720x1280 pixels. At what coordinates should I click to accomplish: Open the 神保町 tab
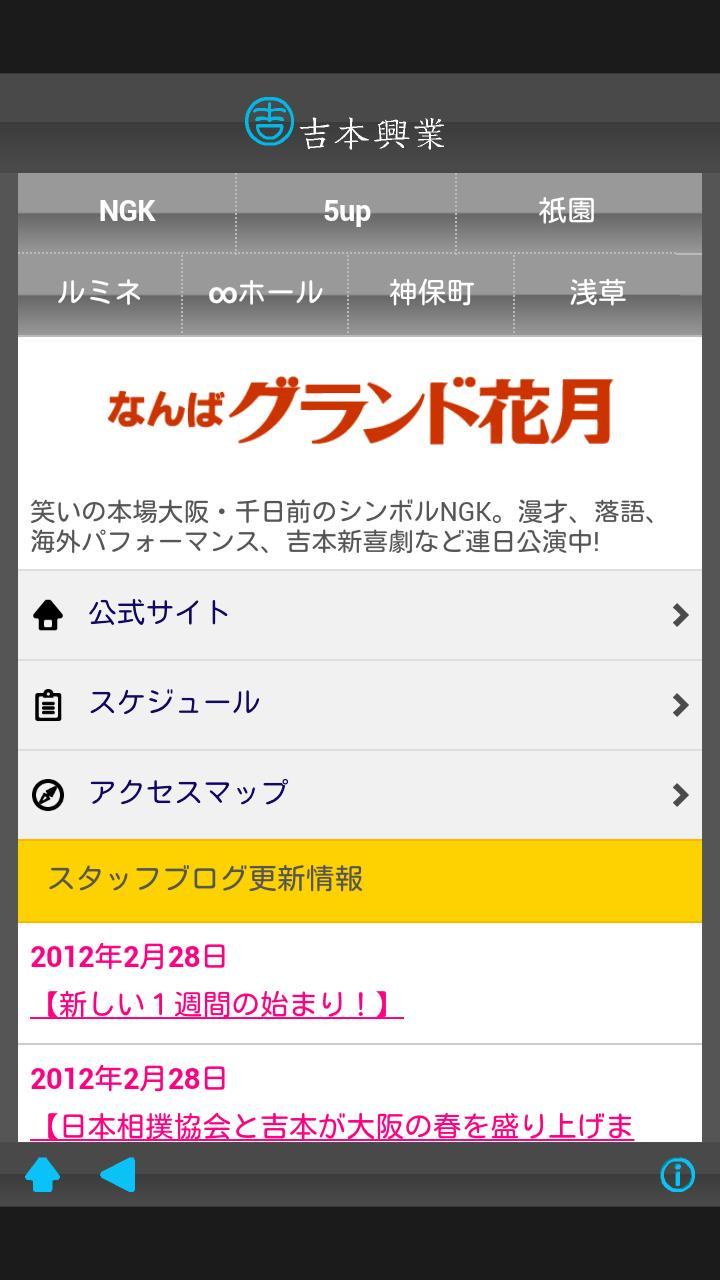[x=431, y=293]
